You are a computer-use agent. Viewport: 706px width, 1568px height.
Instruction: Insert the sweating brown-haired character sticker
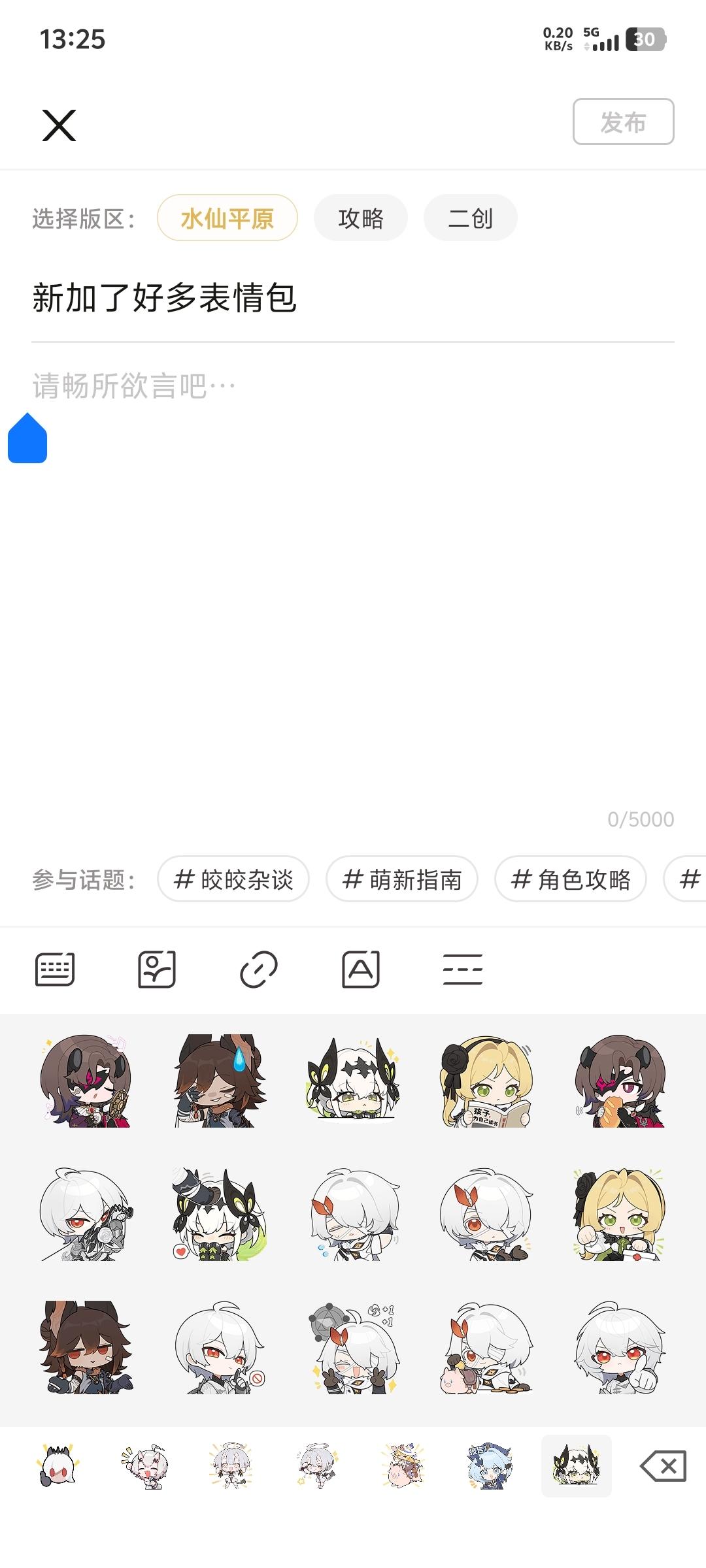coord(220,1081)
